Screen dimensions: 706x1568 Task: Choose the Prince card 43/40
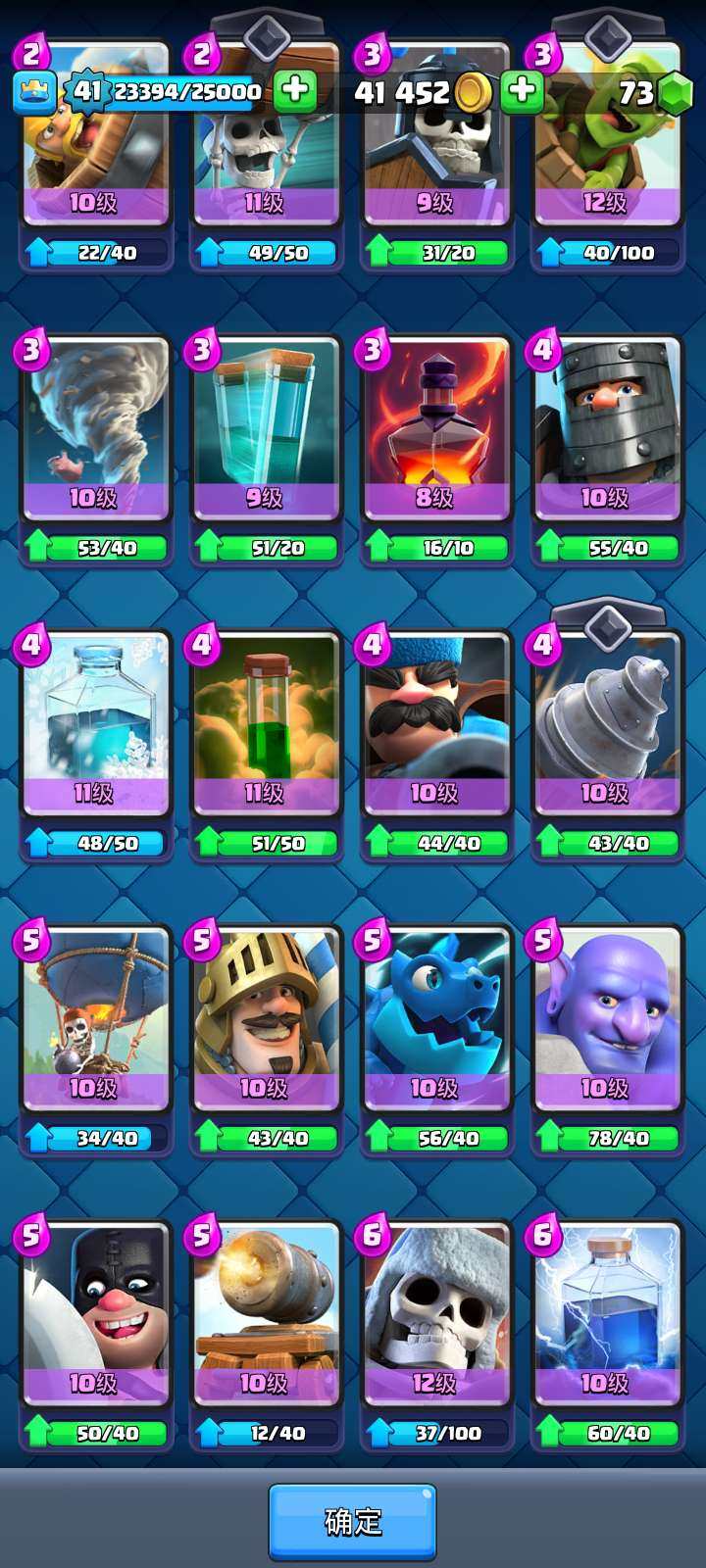[266, 1021]
